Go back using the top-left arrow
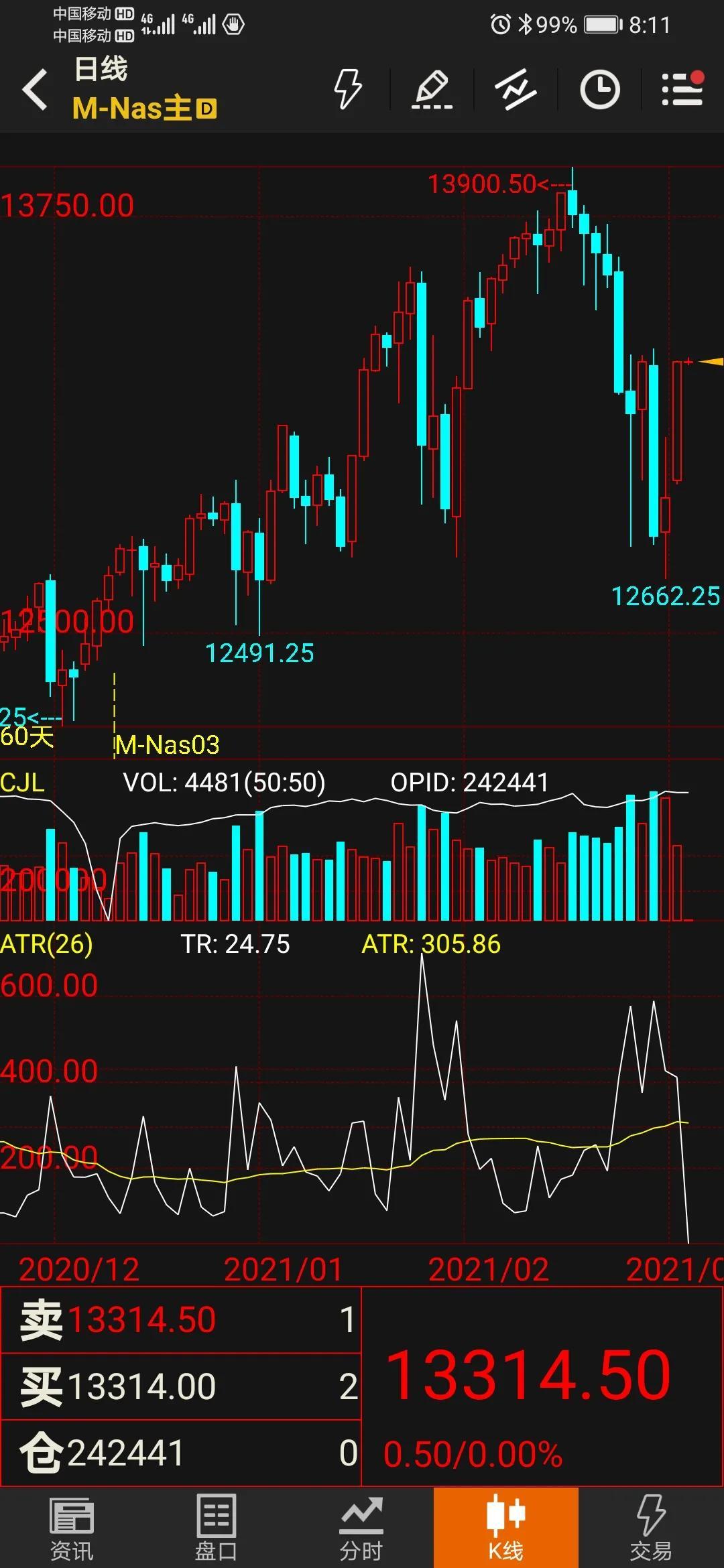The height and width of the screenshot is (1568, 724). pyautogui.click(x=35, y=89)
